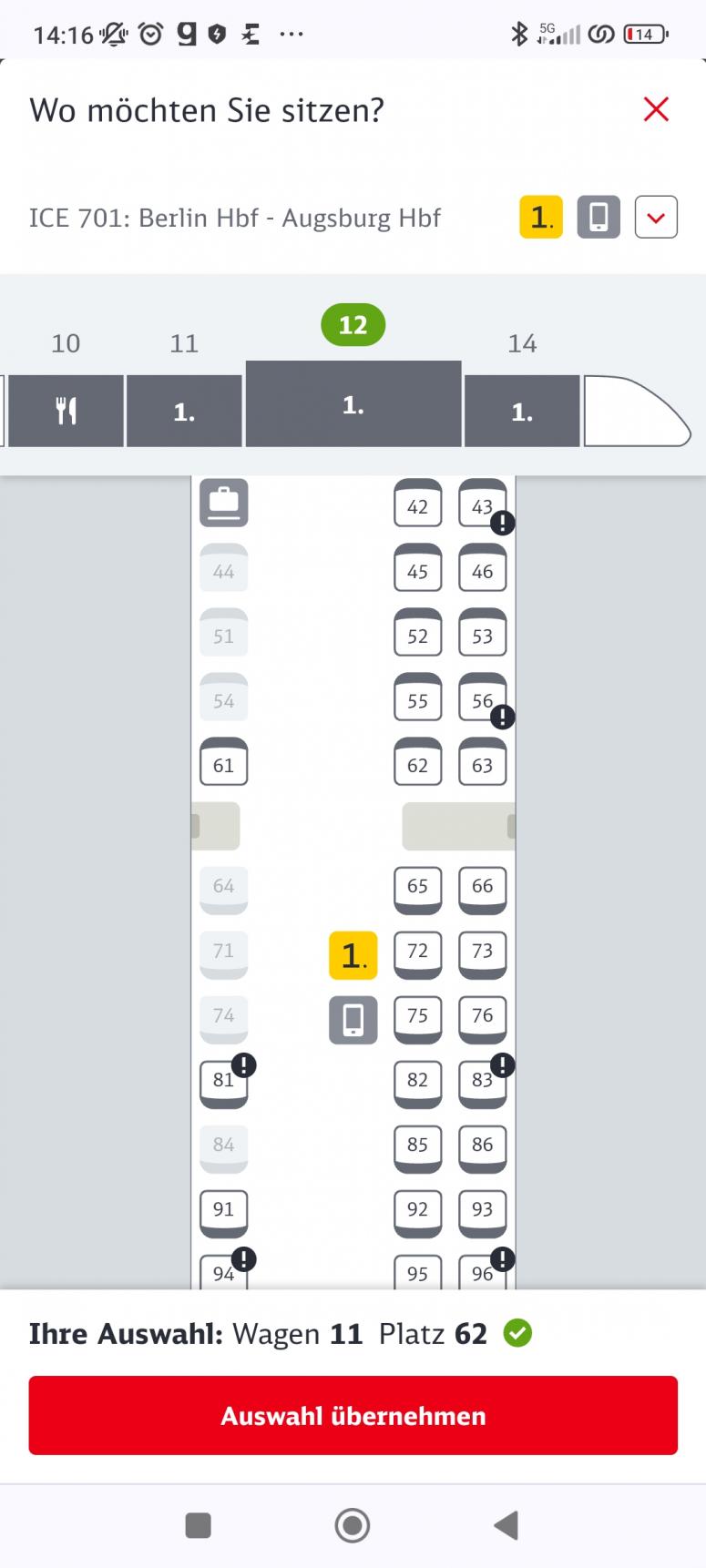This screenshot has width=706, height=1568.
Task: Switch to wagon 11
Action: pyautogui.click(x=184, y=412)
